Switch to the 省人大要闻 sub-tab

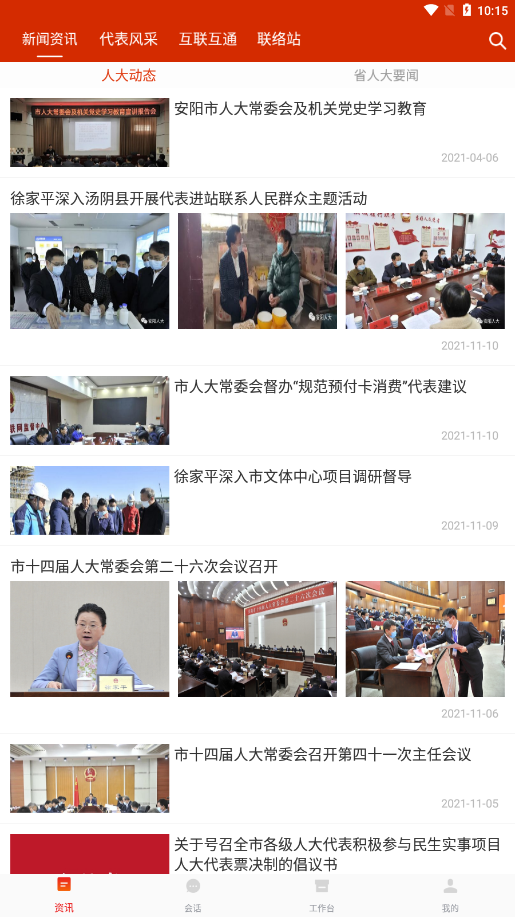tap(386, 75)
